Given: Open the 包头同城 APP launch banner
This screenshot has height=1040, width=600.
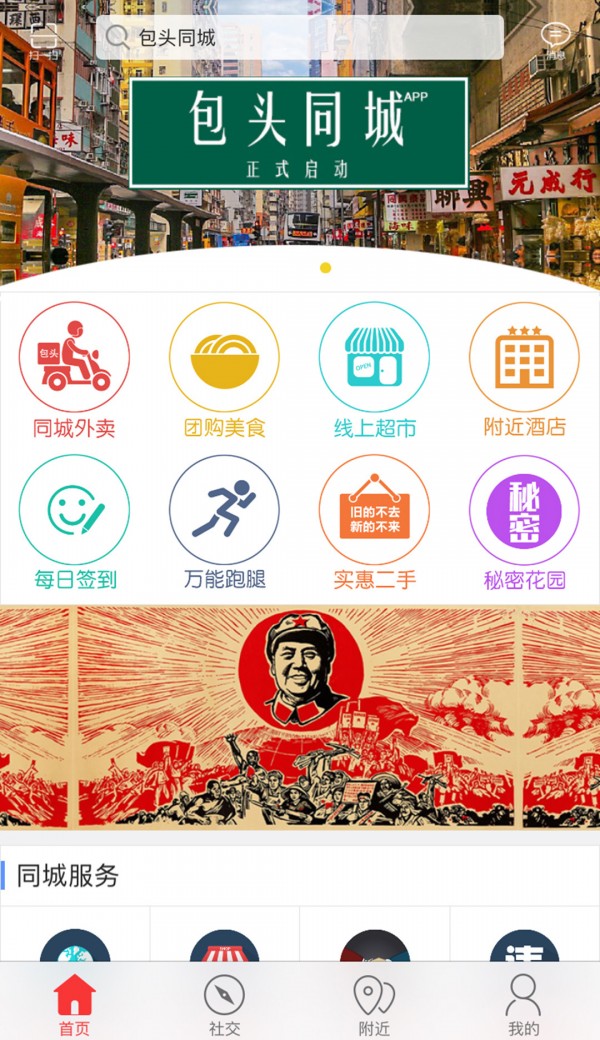Looking at the screenshot, I should (x=299, y=133).
